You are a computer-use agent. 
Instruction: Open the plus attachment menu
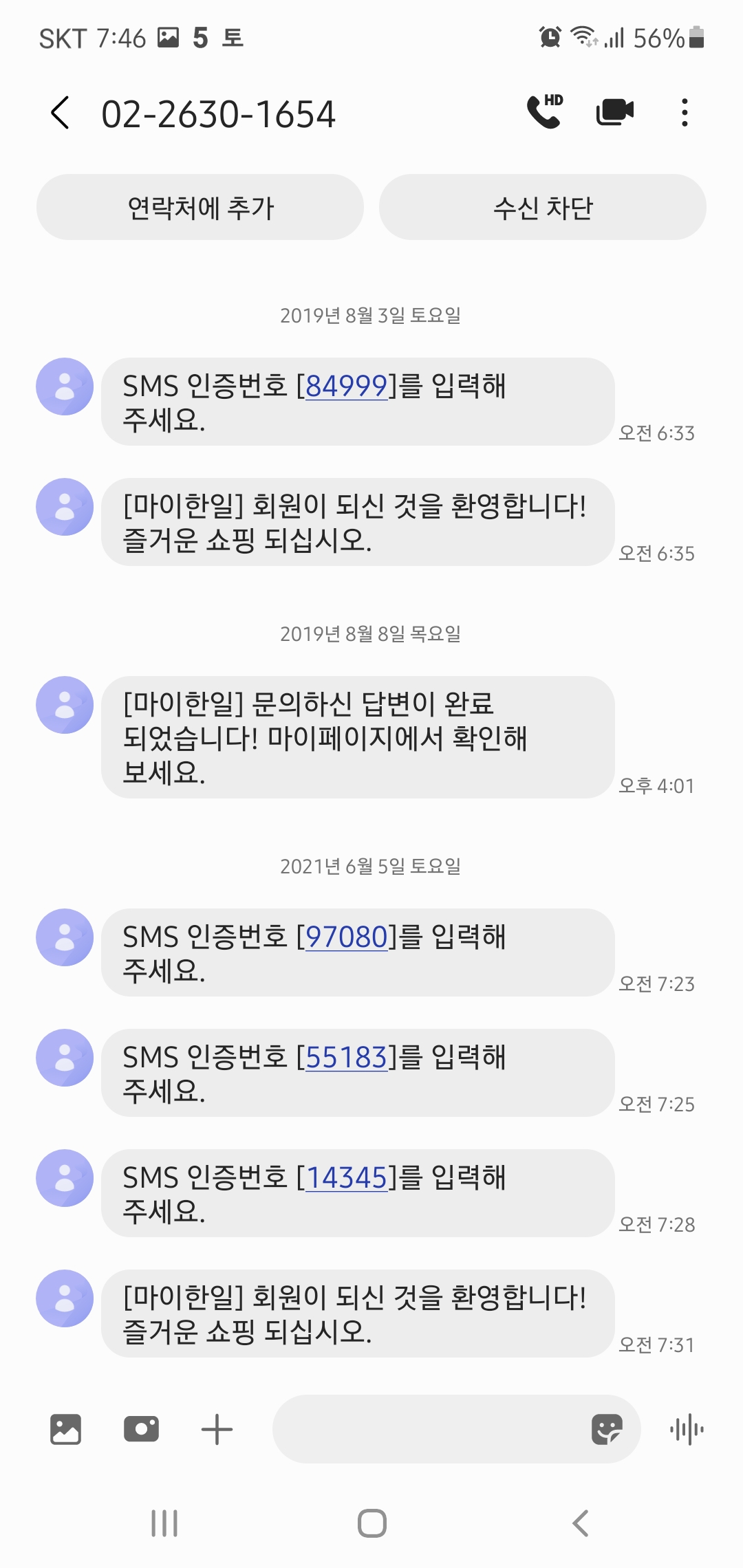217,1429
